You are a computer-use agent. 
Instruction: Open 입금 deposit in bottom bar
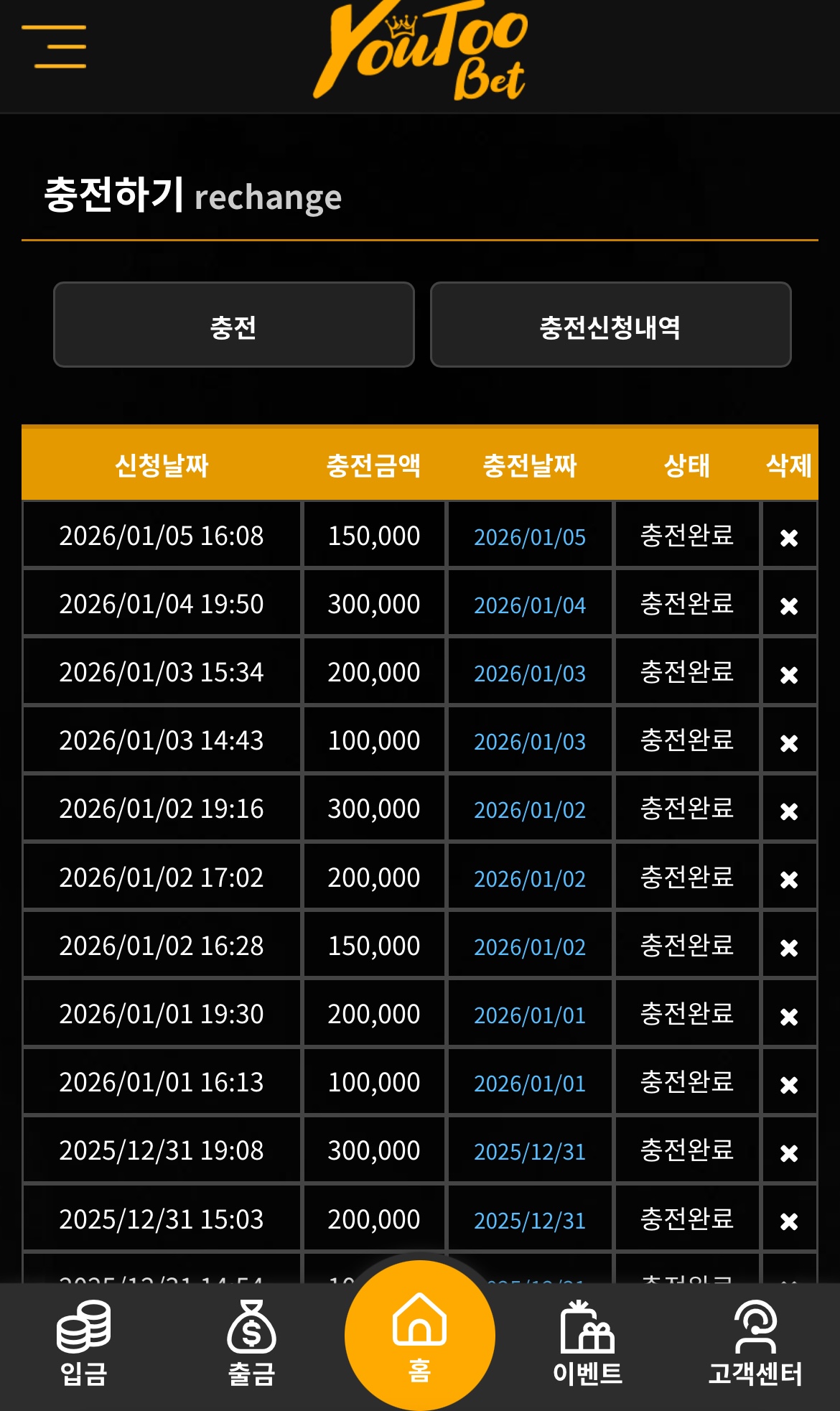(x=83, y=1343)
